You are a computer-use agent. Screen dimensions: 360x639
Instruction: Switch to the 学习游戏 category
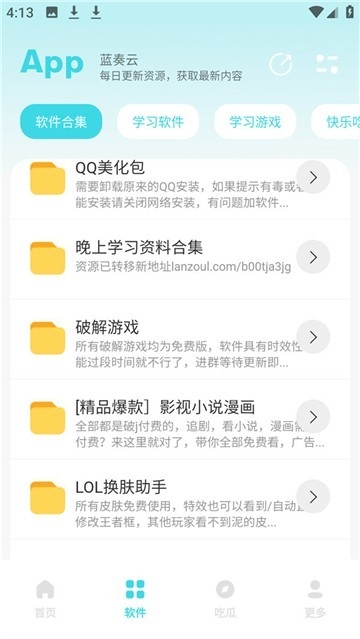[x=255, y=121]
